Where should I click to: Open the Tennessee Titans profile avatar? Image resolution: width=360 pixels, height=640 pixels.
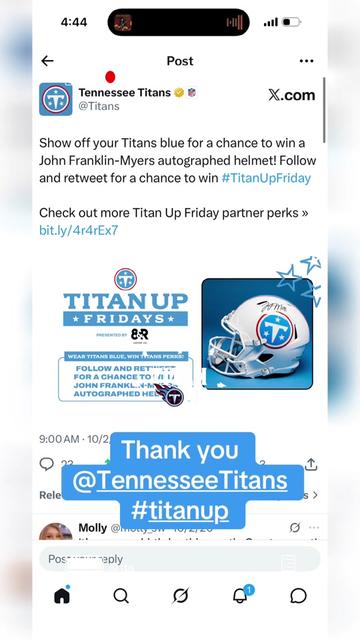(x=56, y=99)
